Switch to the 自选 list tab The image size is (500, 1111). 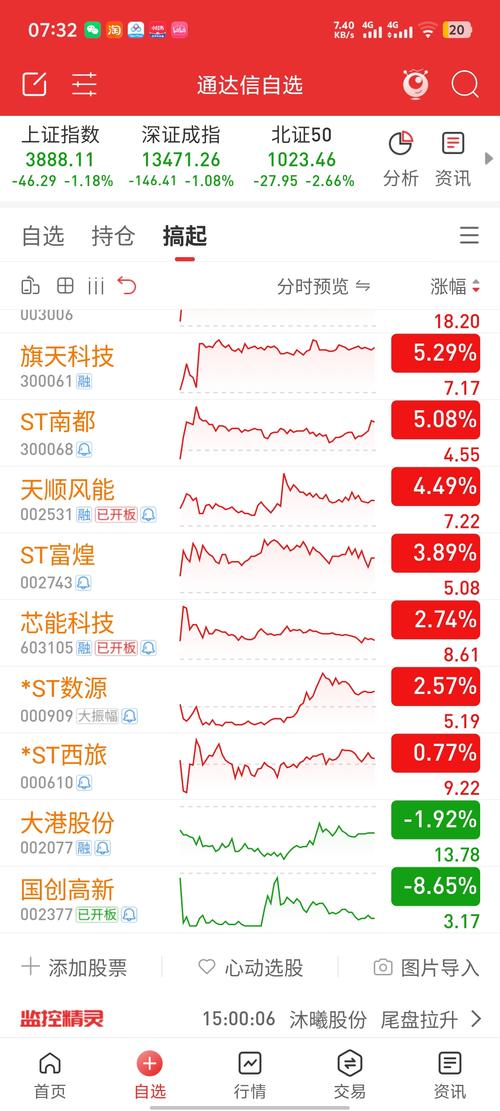[x=42, y=236]
